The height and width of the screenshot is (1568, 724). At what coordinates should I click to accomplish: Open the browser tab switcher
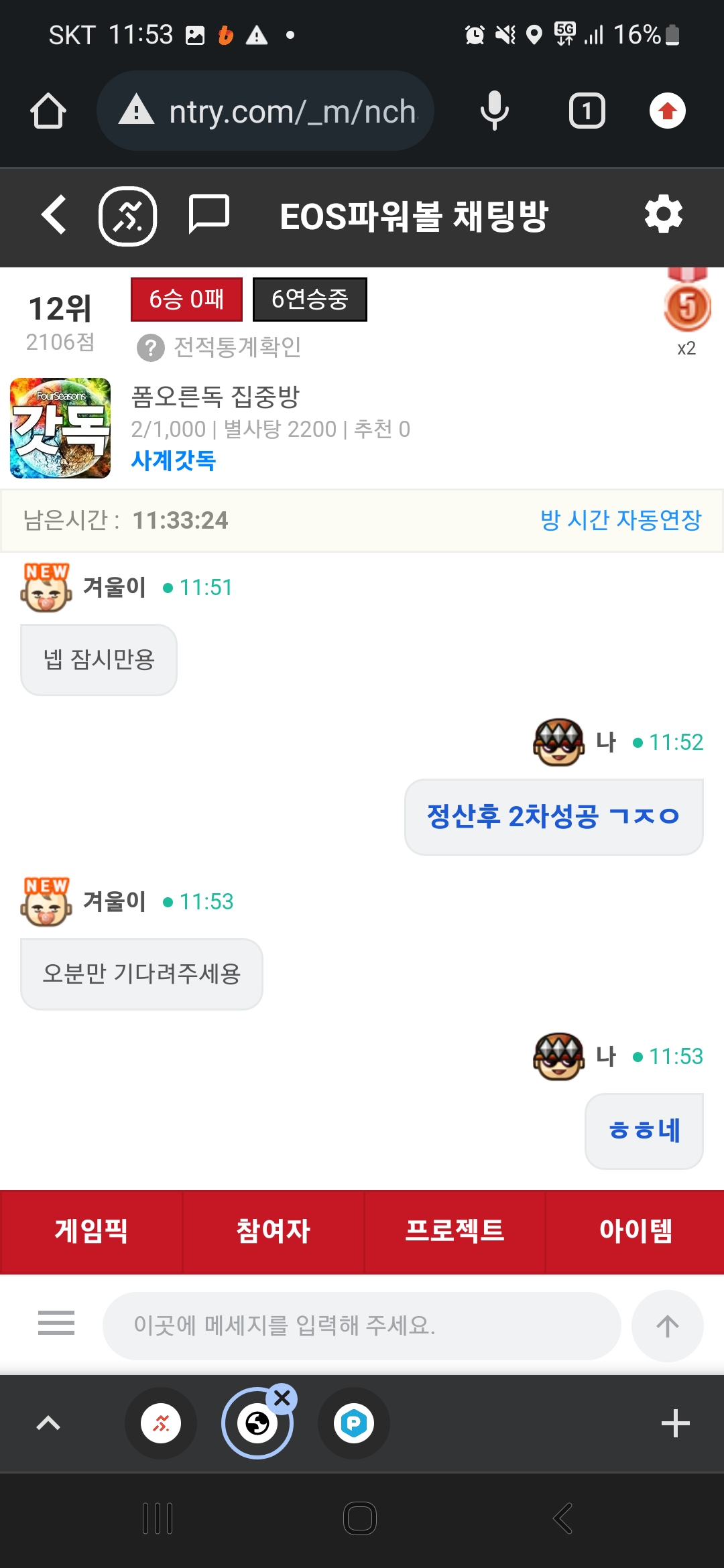[x=587, y=111]
